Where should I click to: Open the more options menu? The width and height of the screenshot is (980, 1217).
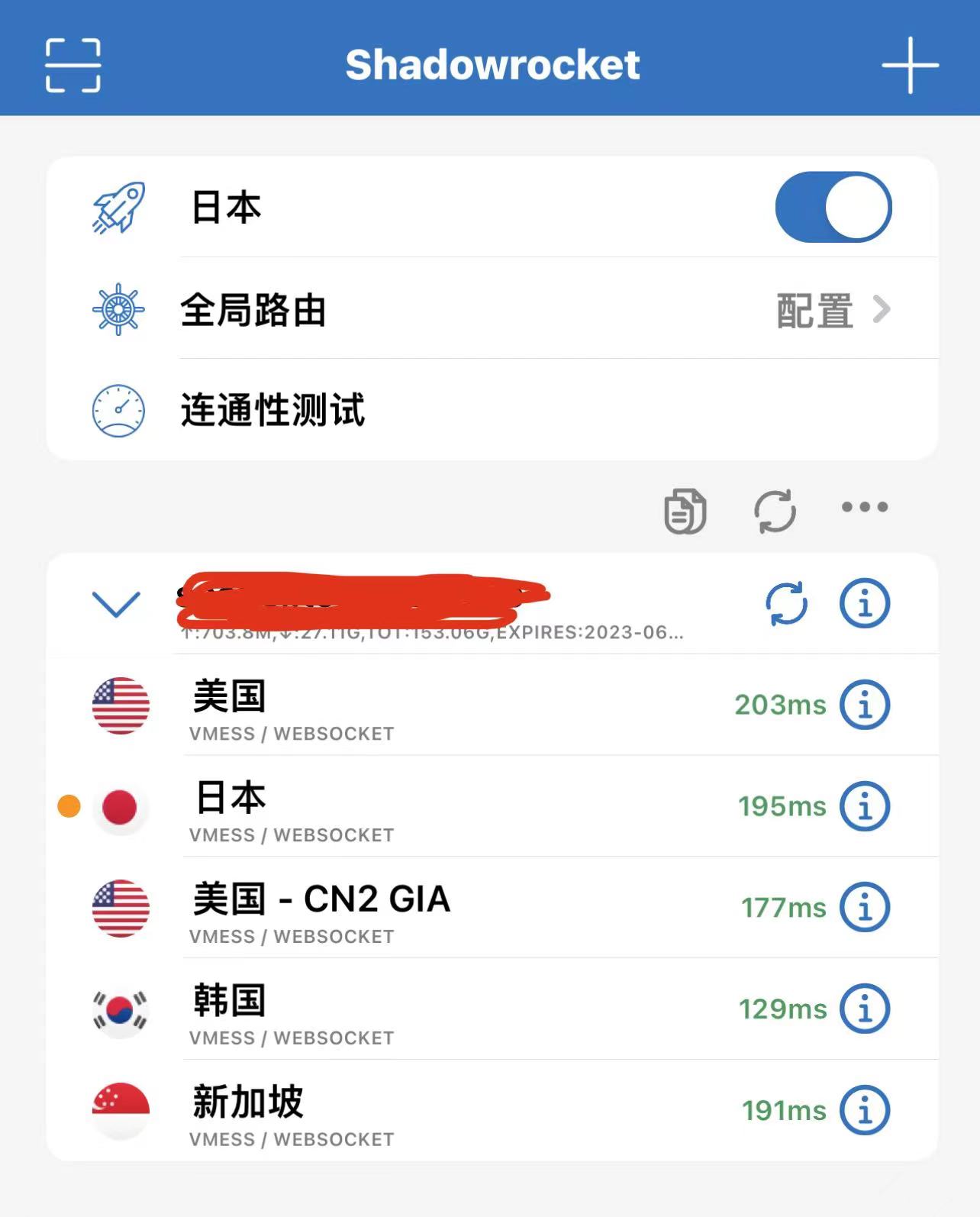(865, 507)
